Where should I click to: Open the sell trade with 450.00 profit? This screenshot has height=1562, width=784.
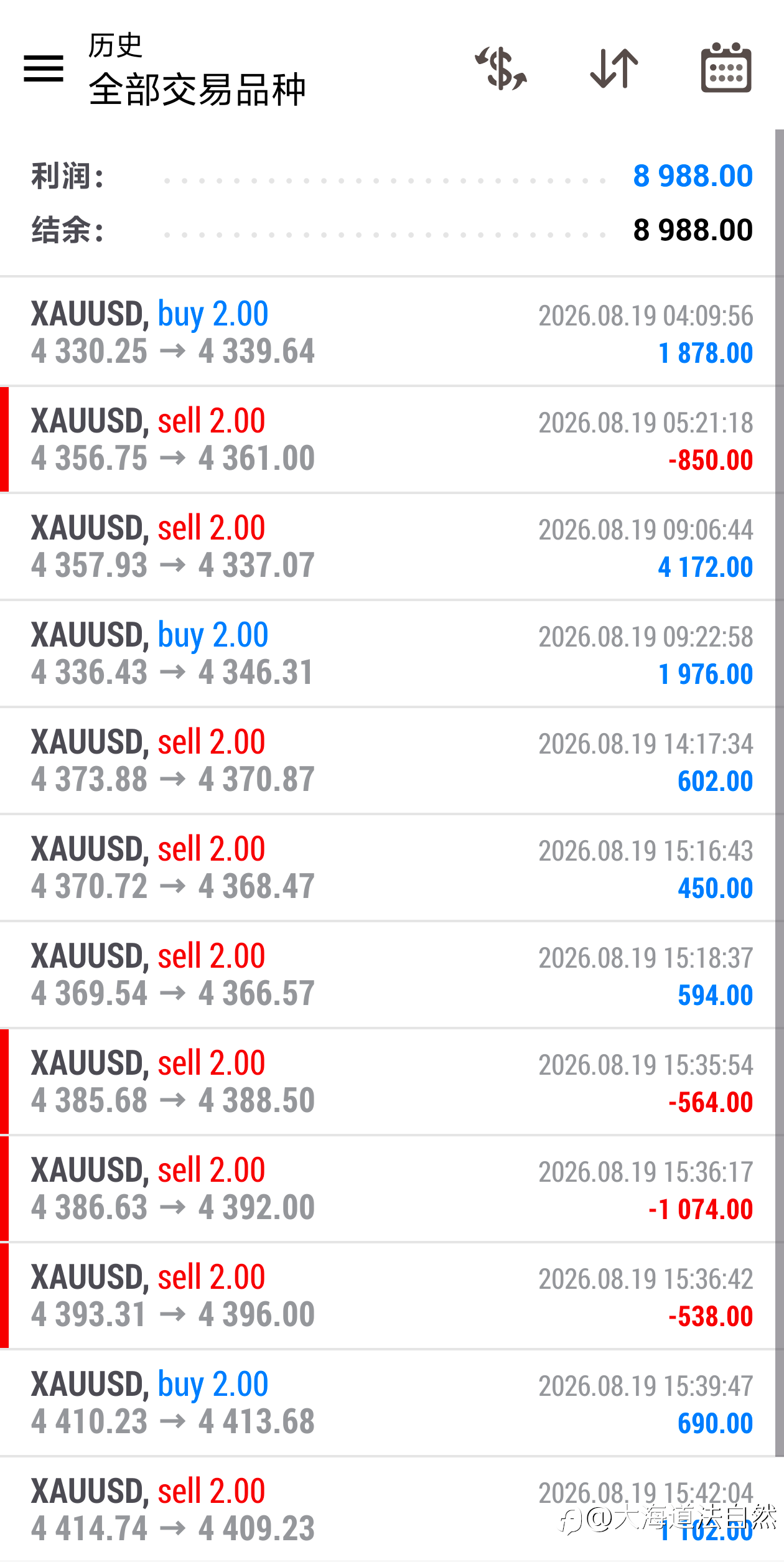click(388, 868)
